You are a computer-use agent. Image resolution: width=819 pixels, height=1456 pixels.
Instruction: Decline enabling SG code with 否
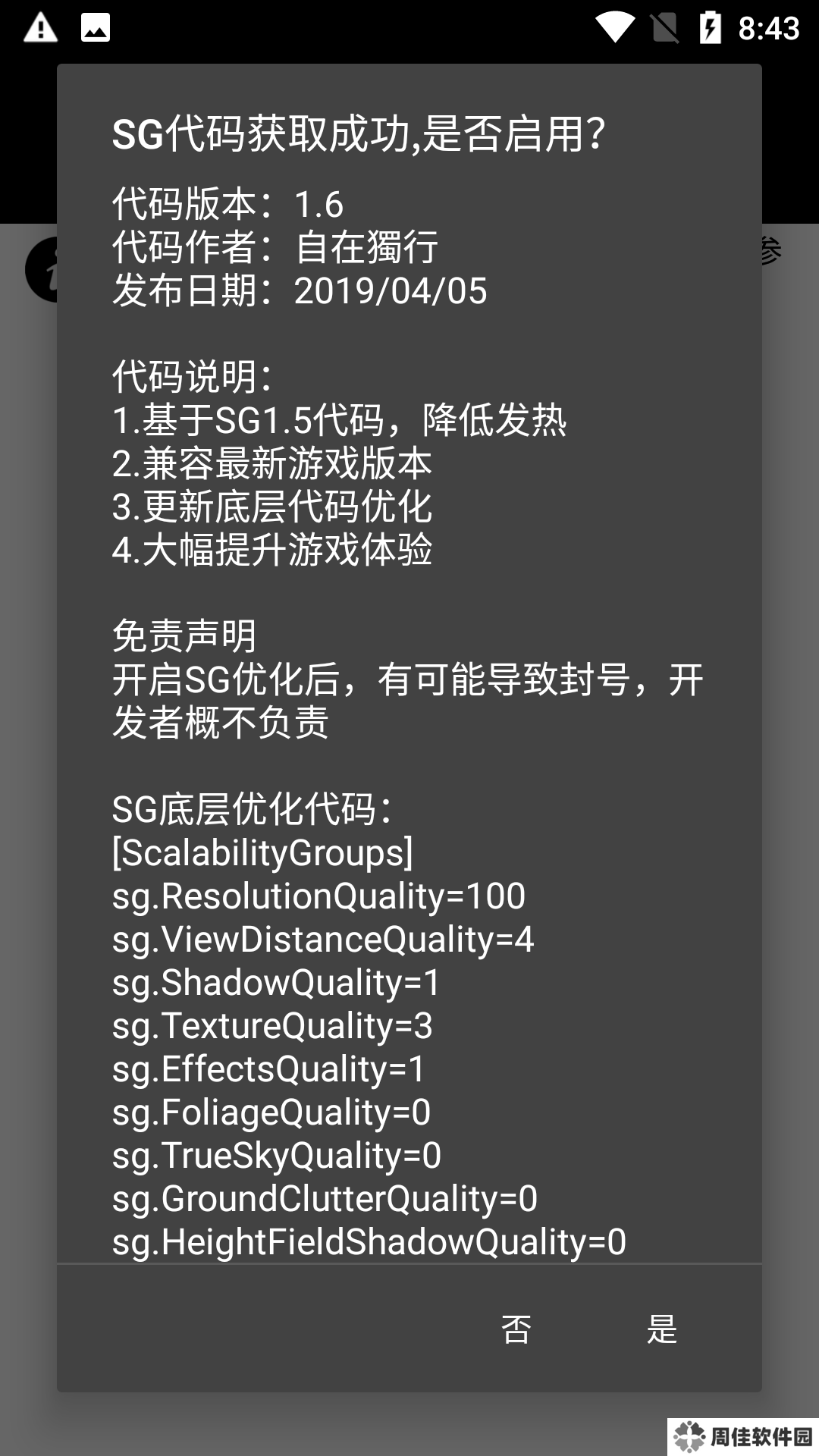click(x=516, y=1329)
